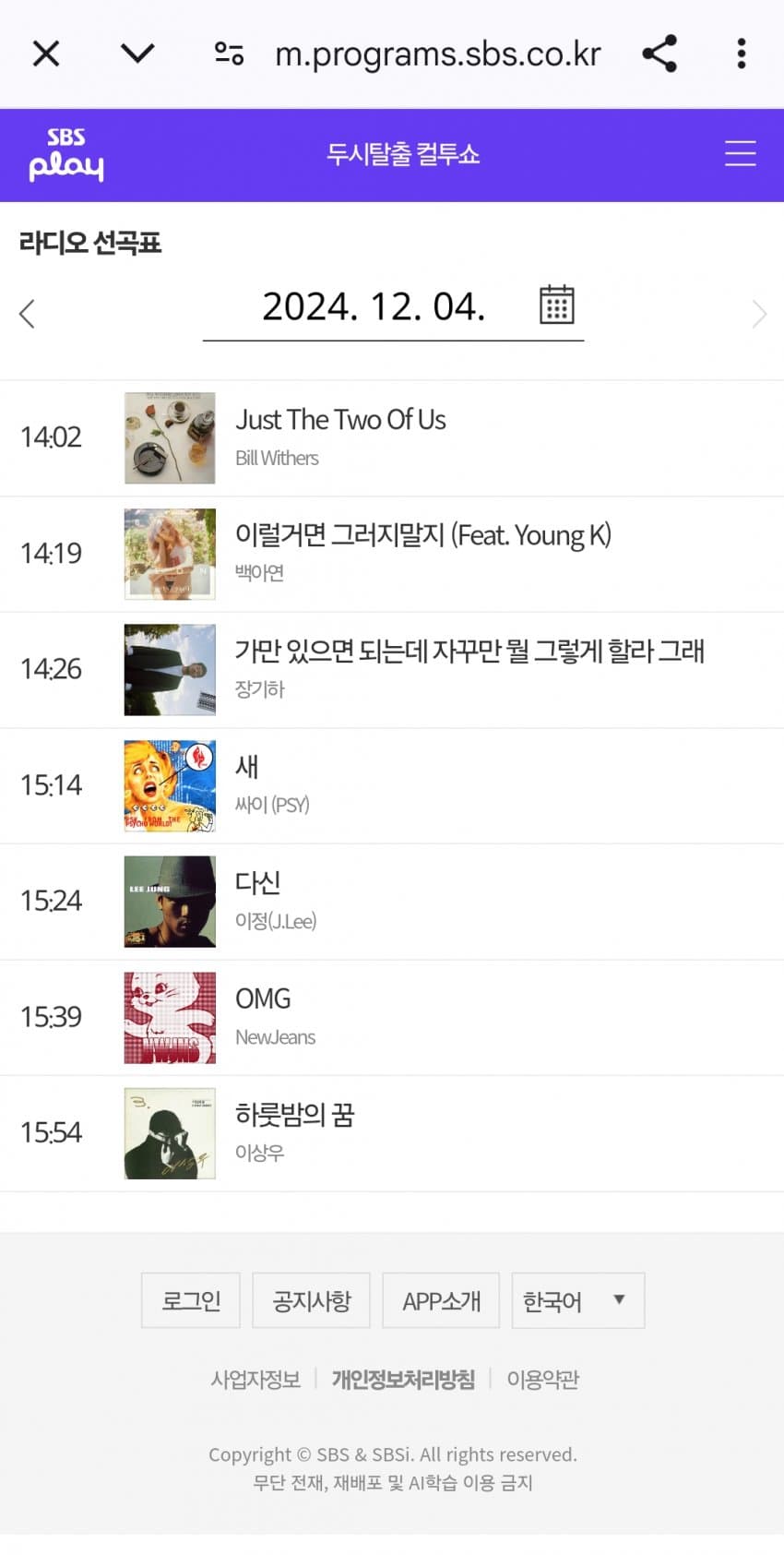Open APP소개 page

441,1300
